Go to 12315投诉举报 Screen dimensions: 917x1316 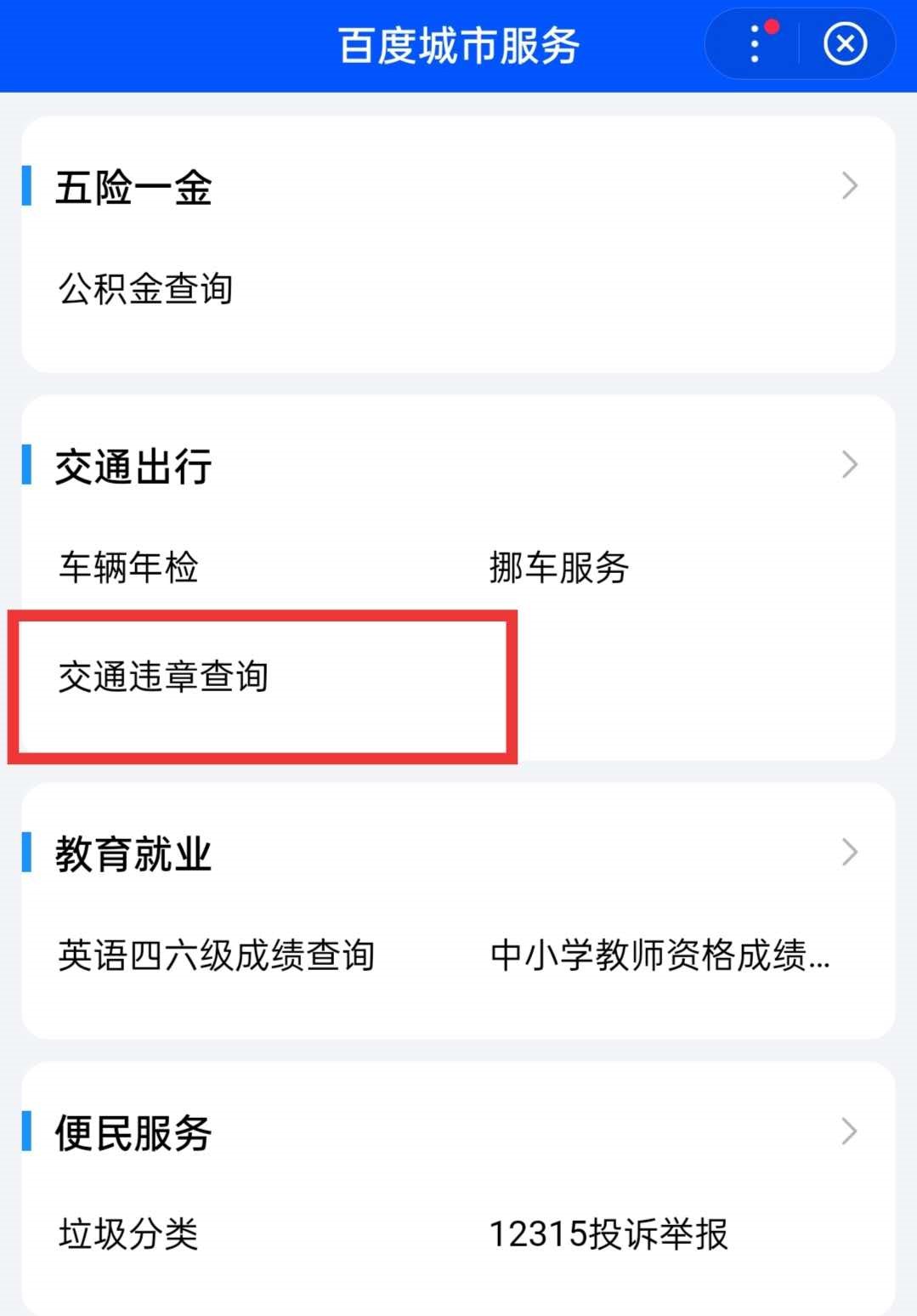[x=609, y=1234]
